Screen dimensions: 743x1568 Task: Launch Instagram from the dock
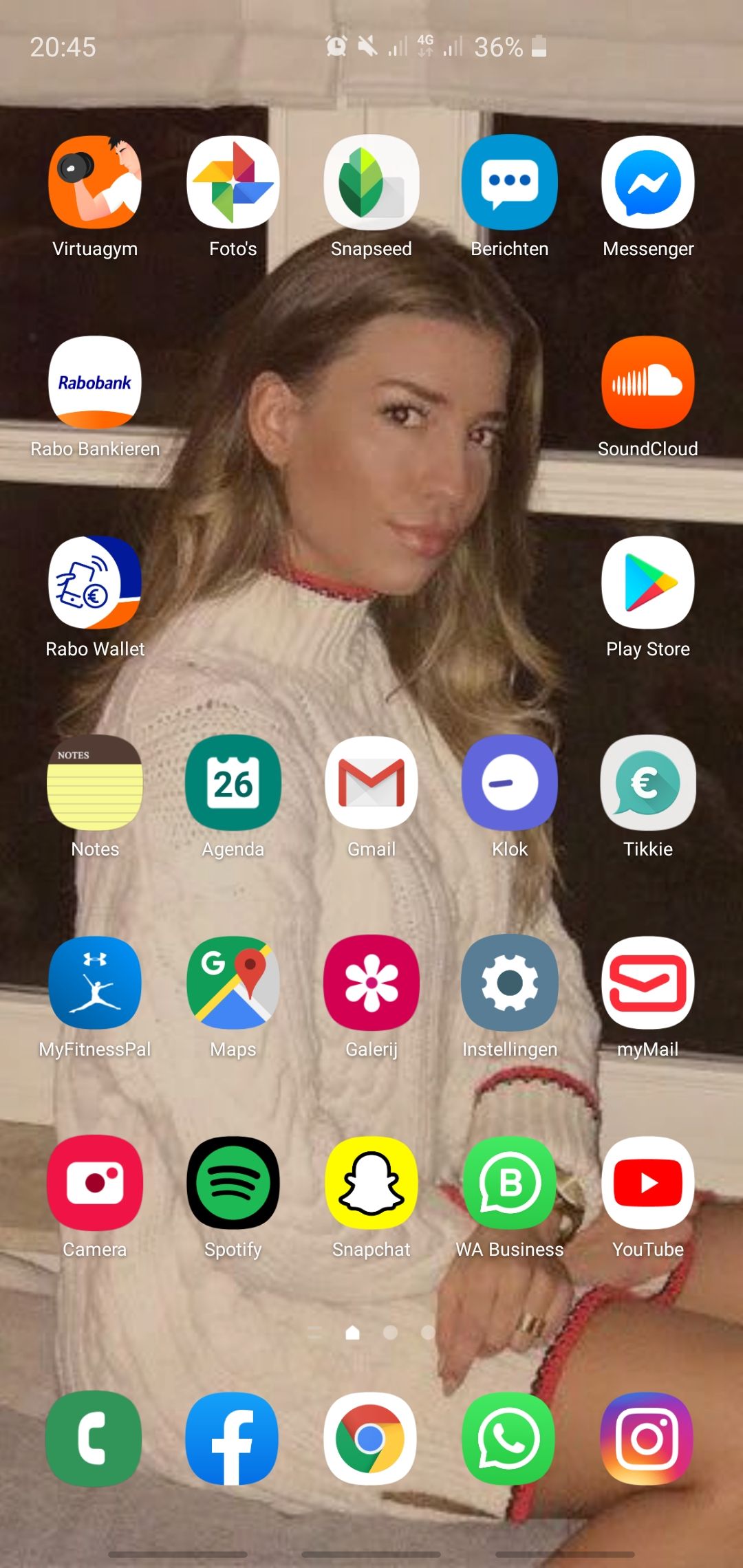tap(647, 1439)
